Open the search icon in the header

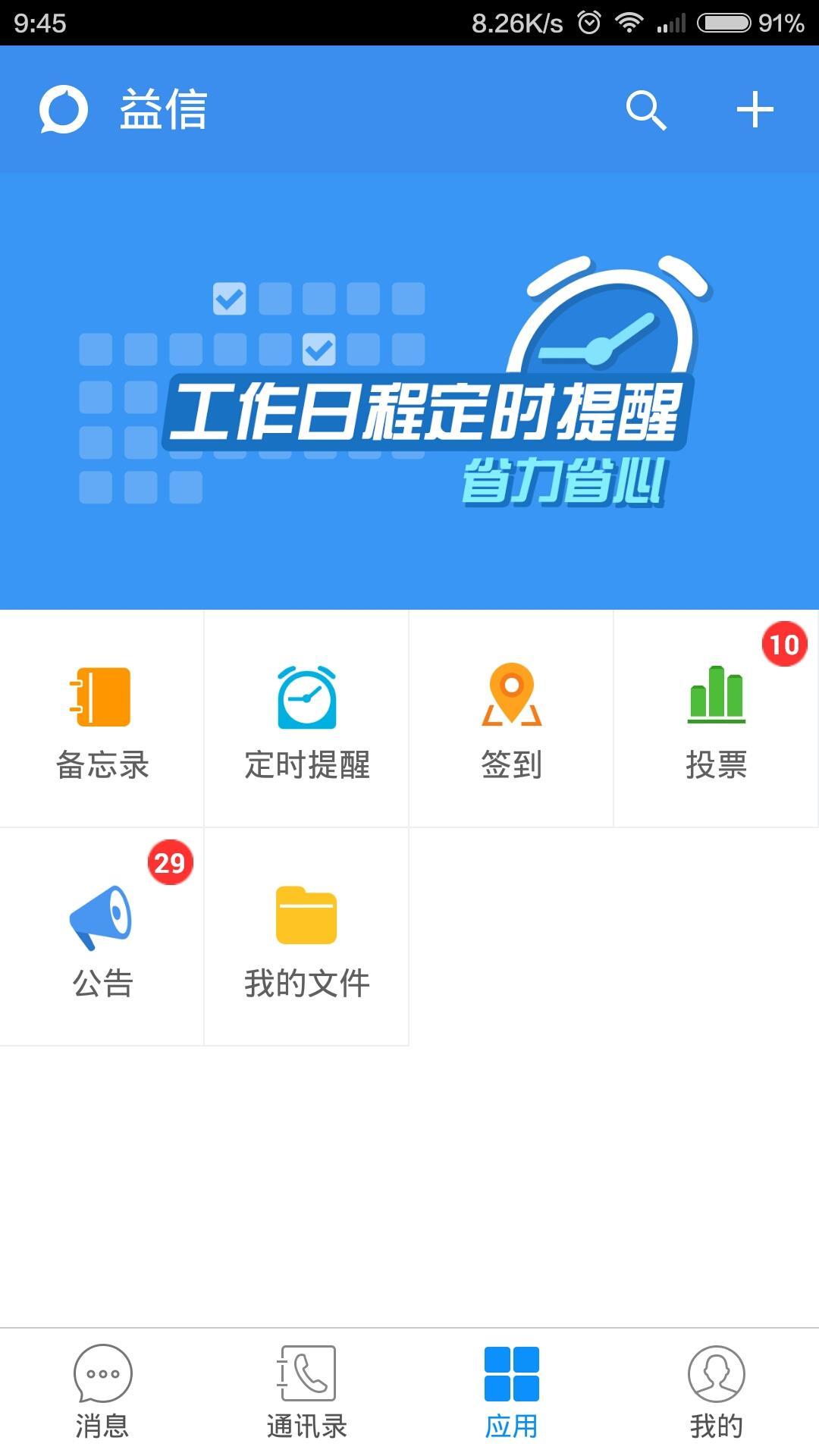coord(645,111)
